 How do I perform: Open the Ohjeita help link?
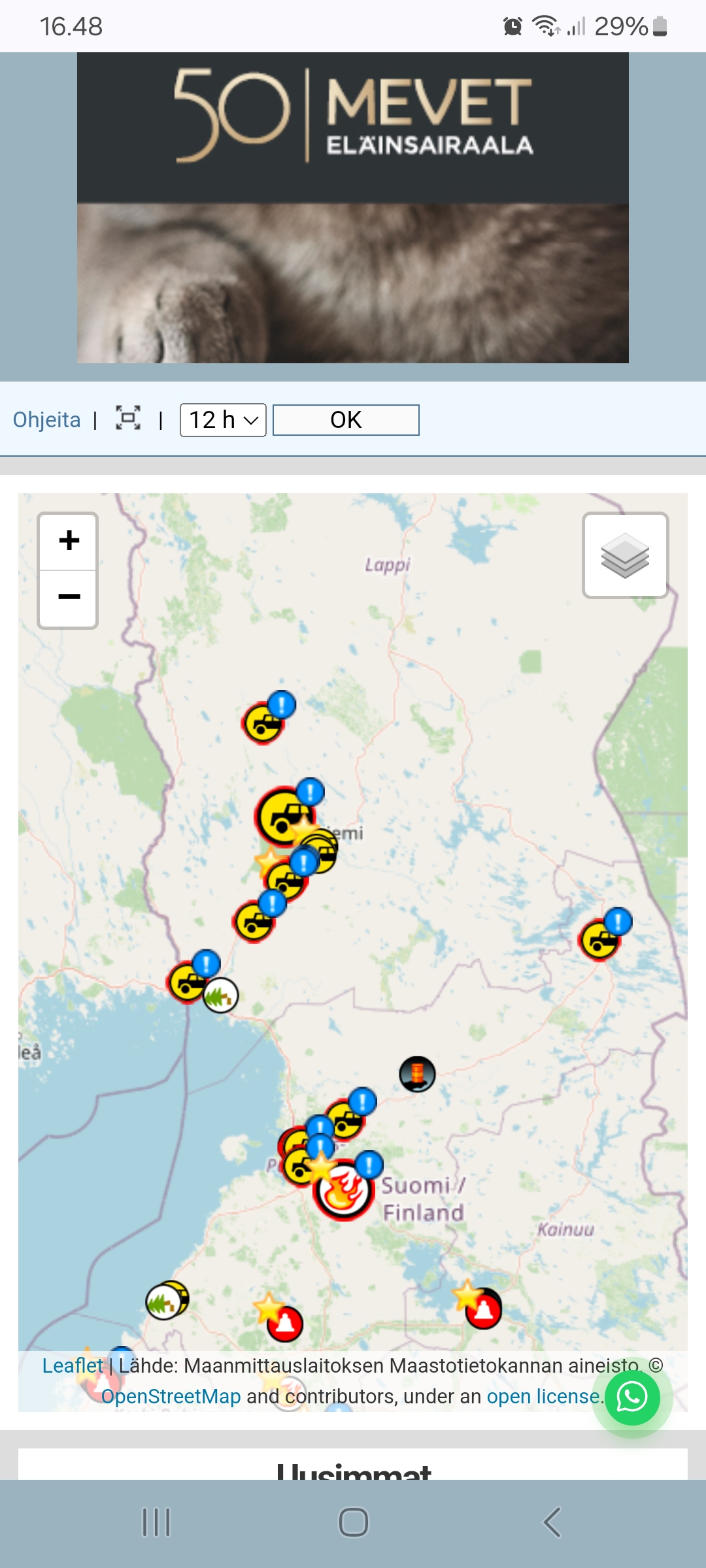pos(47,419)
